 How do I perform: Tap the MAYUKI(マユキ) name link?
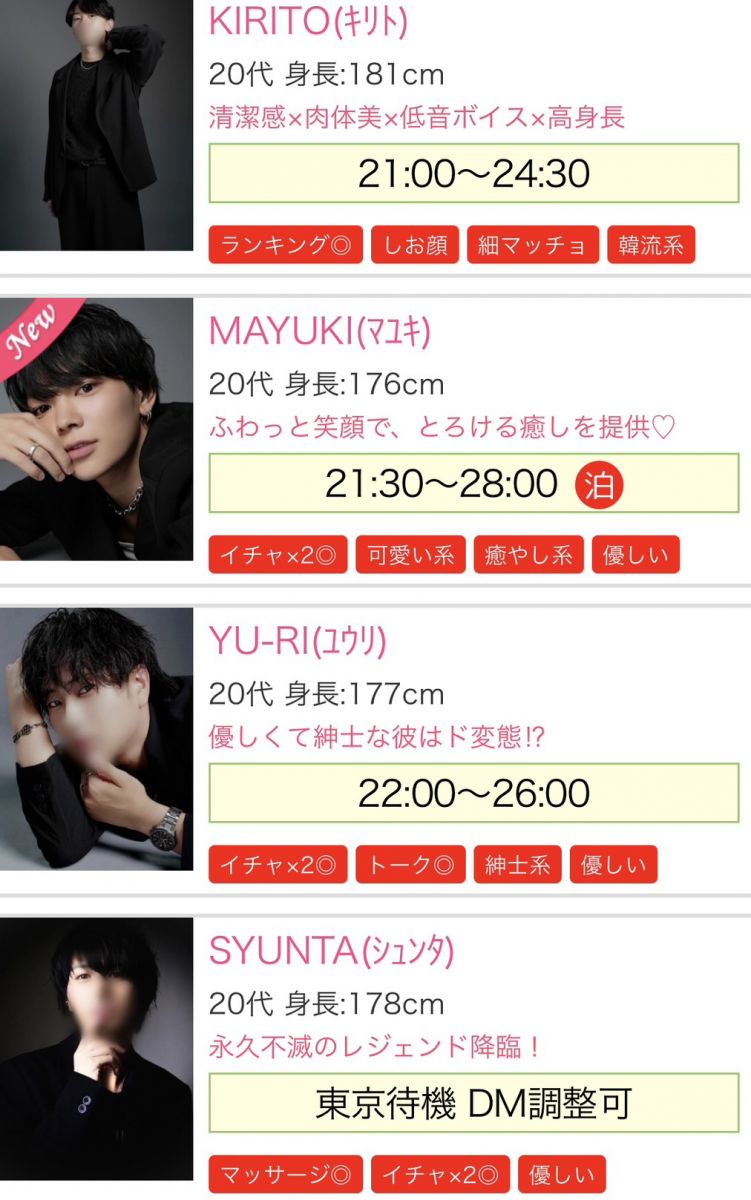pos(319,331)
